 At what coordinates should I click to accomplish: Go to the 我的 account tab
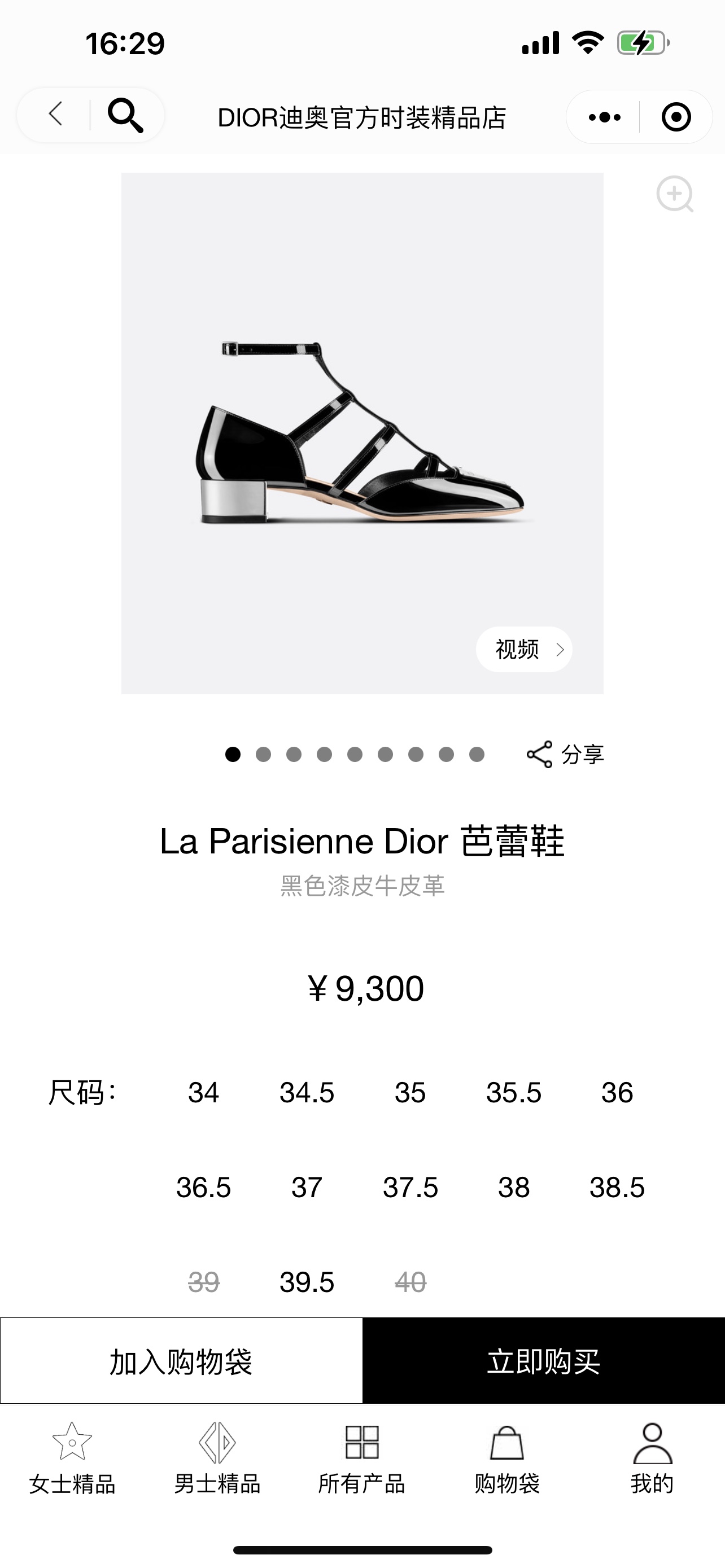pos(652,1458)
